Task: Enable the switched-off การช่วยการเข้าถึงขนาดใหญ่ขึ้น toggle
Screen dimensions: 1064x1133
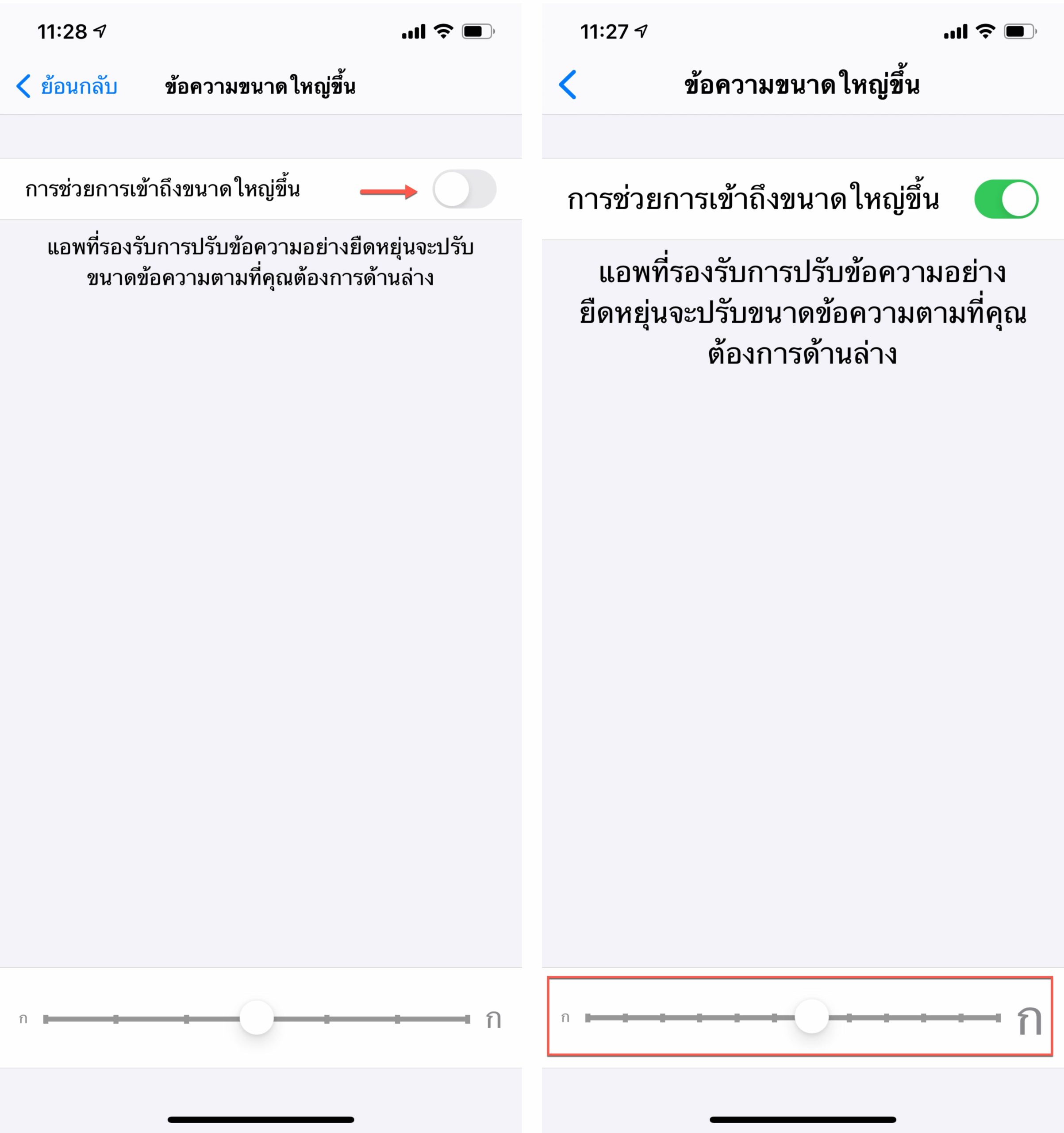Action: pyautogui.click(x=464, y=189)
